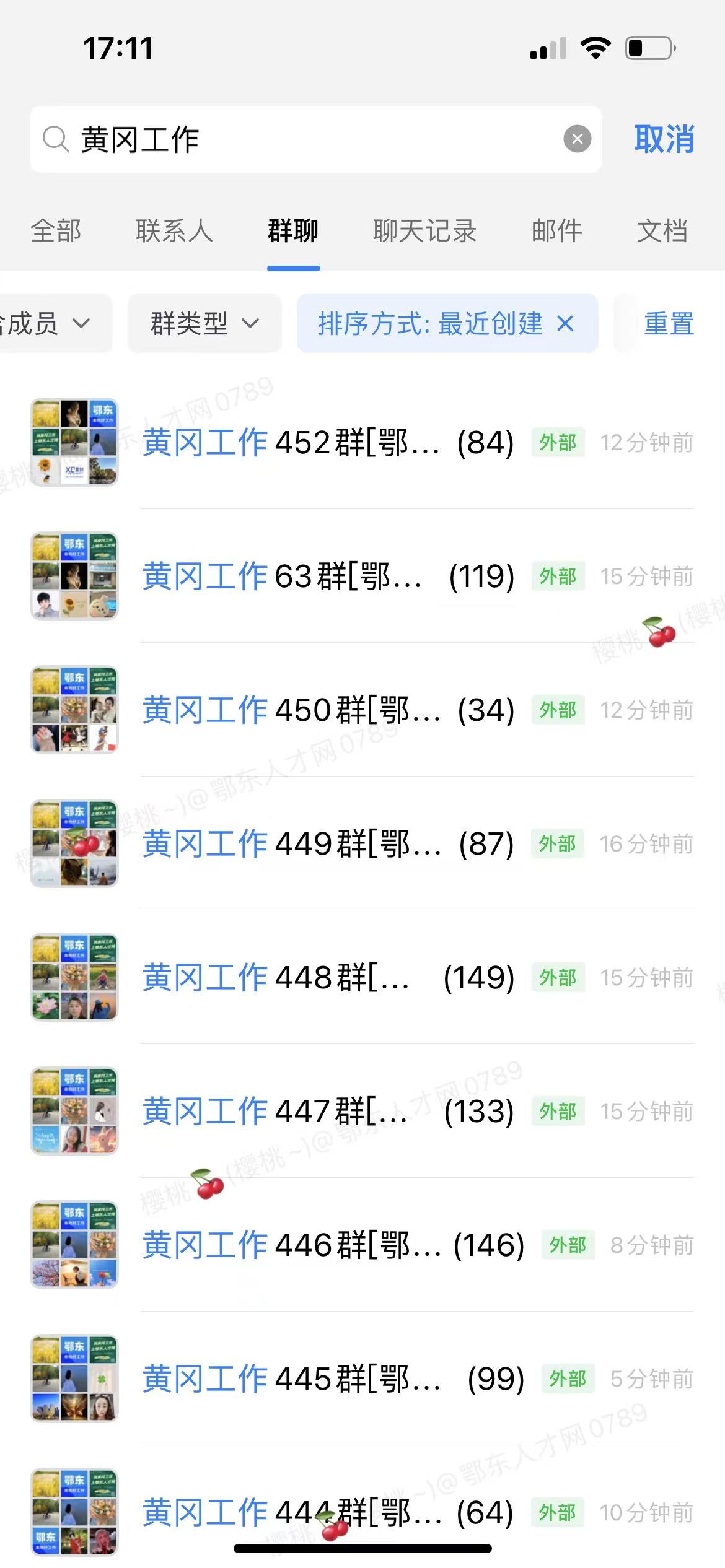The width and height of the screenshot is (725, 1568).
Task: Open the 文档 tab
Action: tap(662, 231)
